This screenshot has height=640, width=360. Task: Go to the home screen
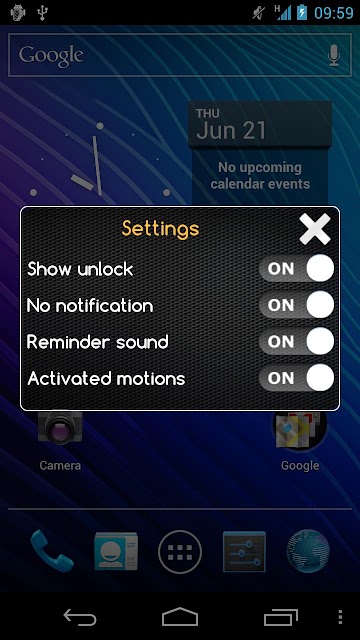coord(180,617)
